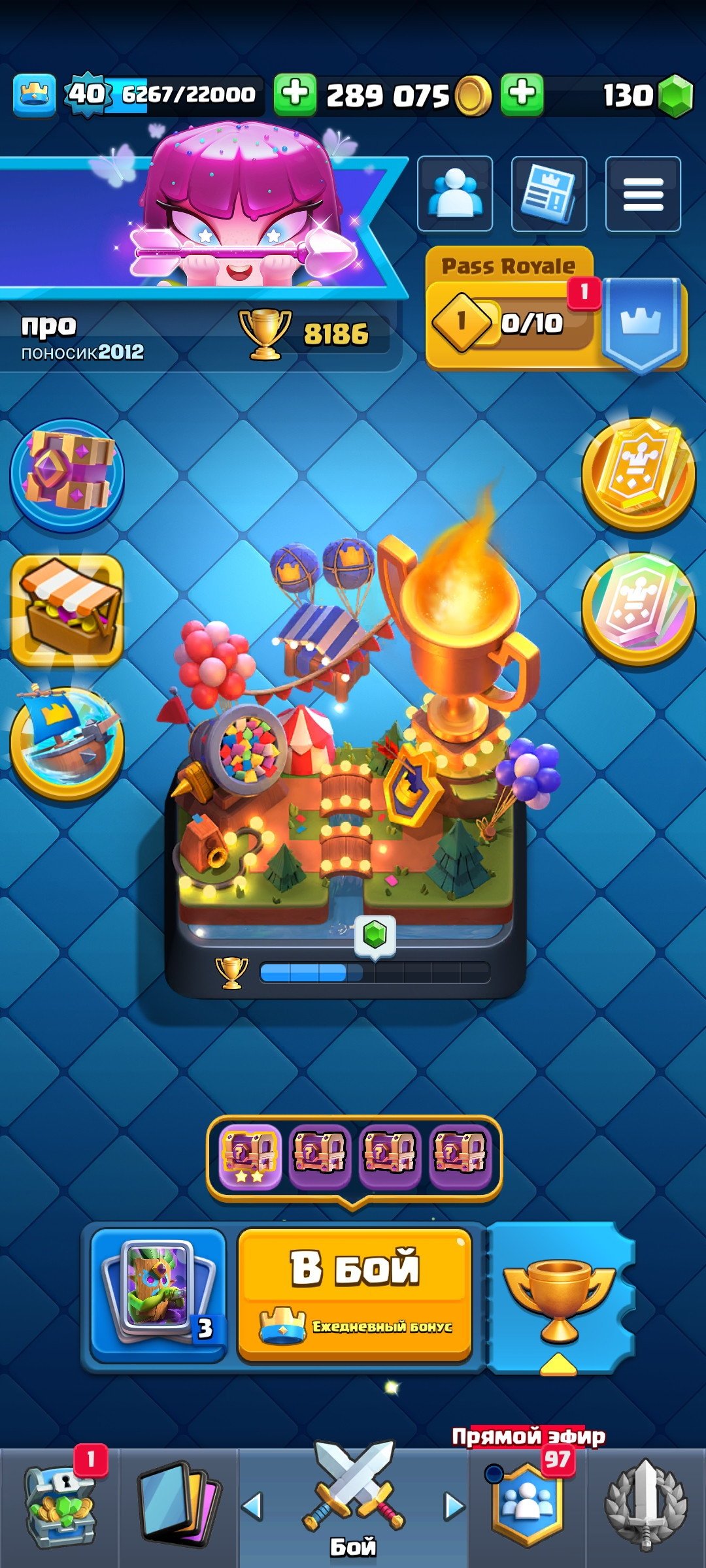Switch to the cards deck tab
This screenshot has width=706, height=1568.
pos(178,1506)
